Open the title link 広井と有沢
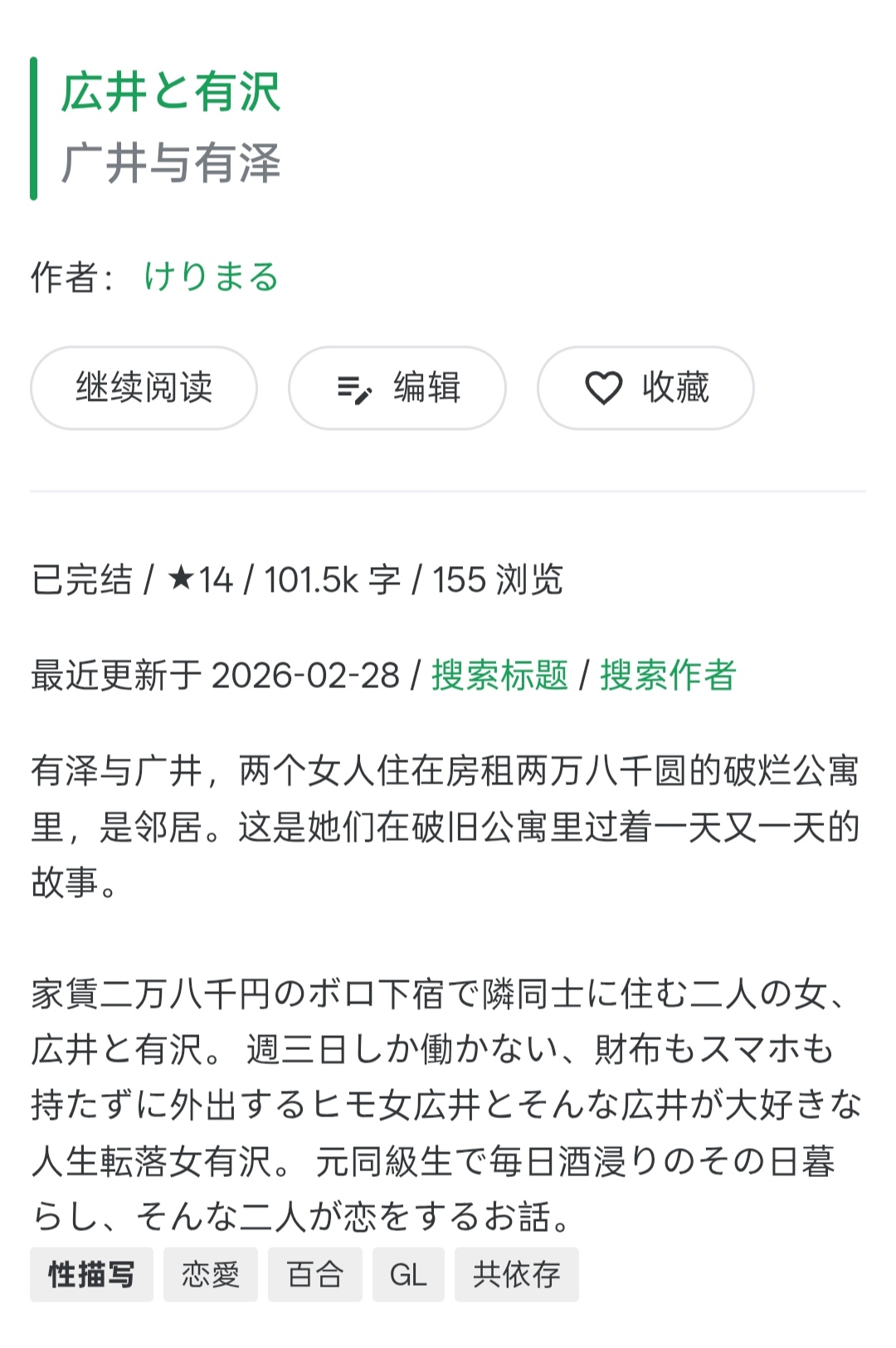Viewport: 896px width, 1348px height. 171,92
